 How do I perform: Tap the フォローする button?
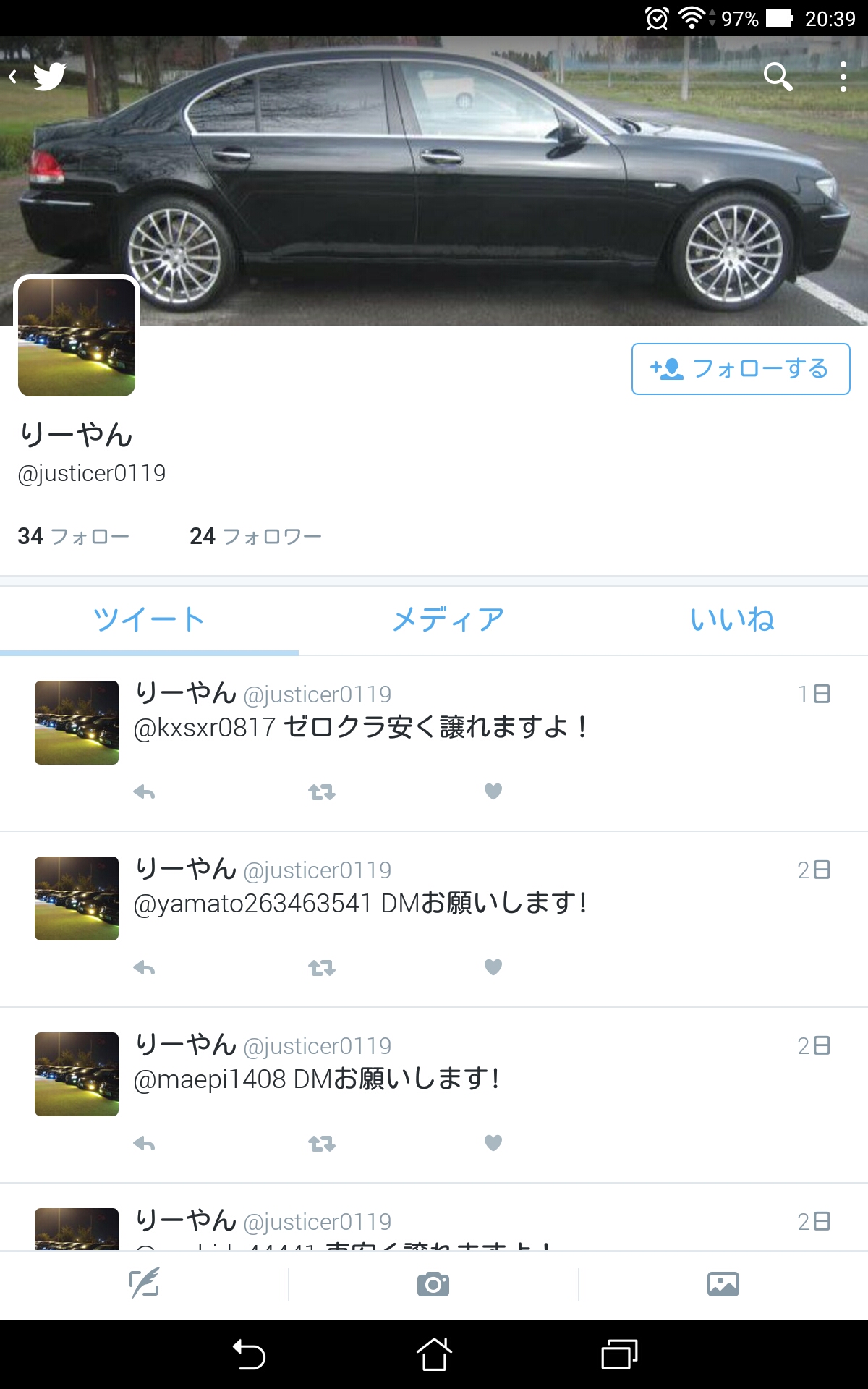(x=740, y=369)
